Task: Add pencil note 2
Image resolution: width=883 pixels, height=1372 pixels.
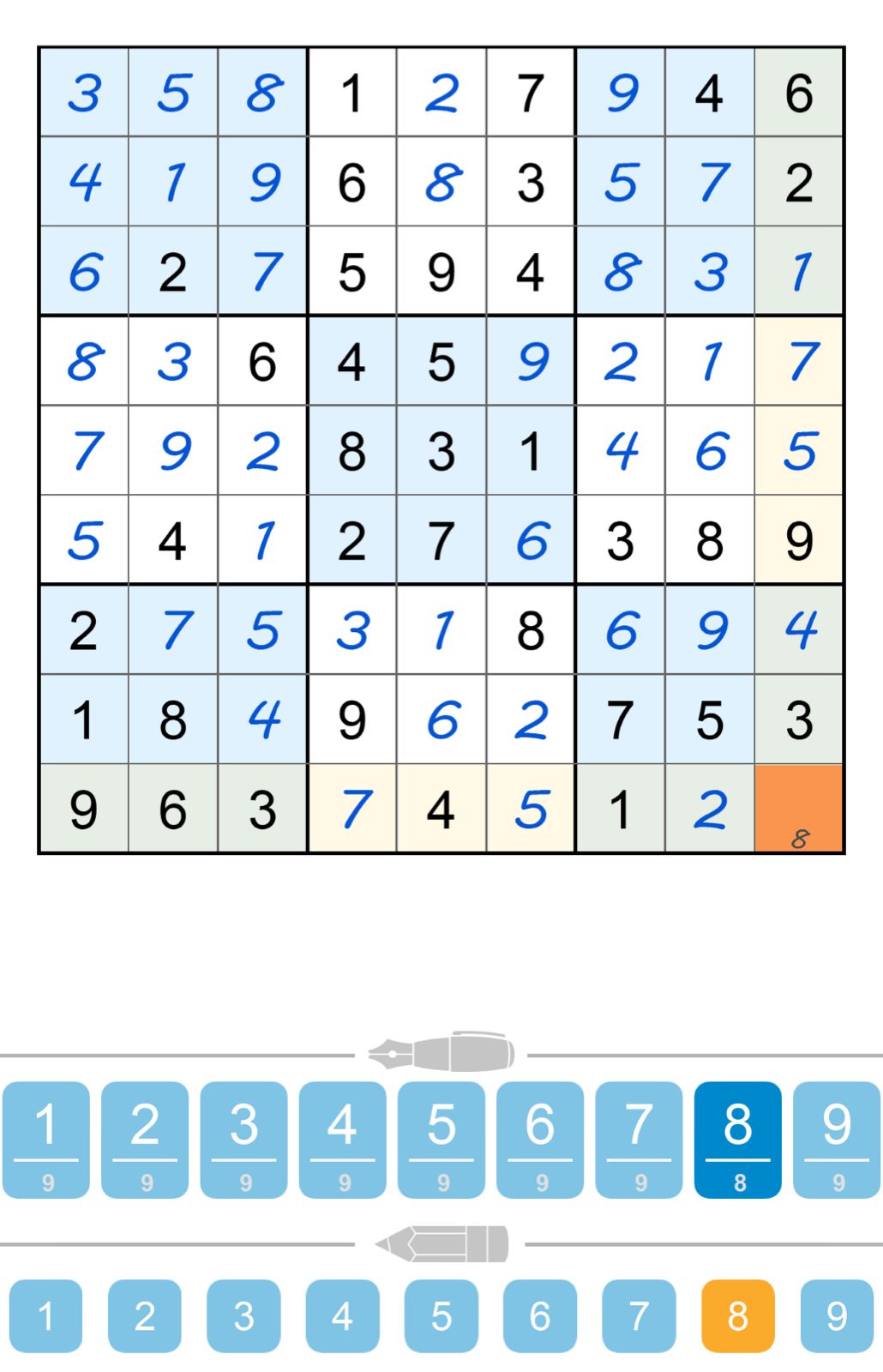Action: 145,1315
